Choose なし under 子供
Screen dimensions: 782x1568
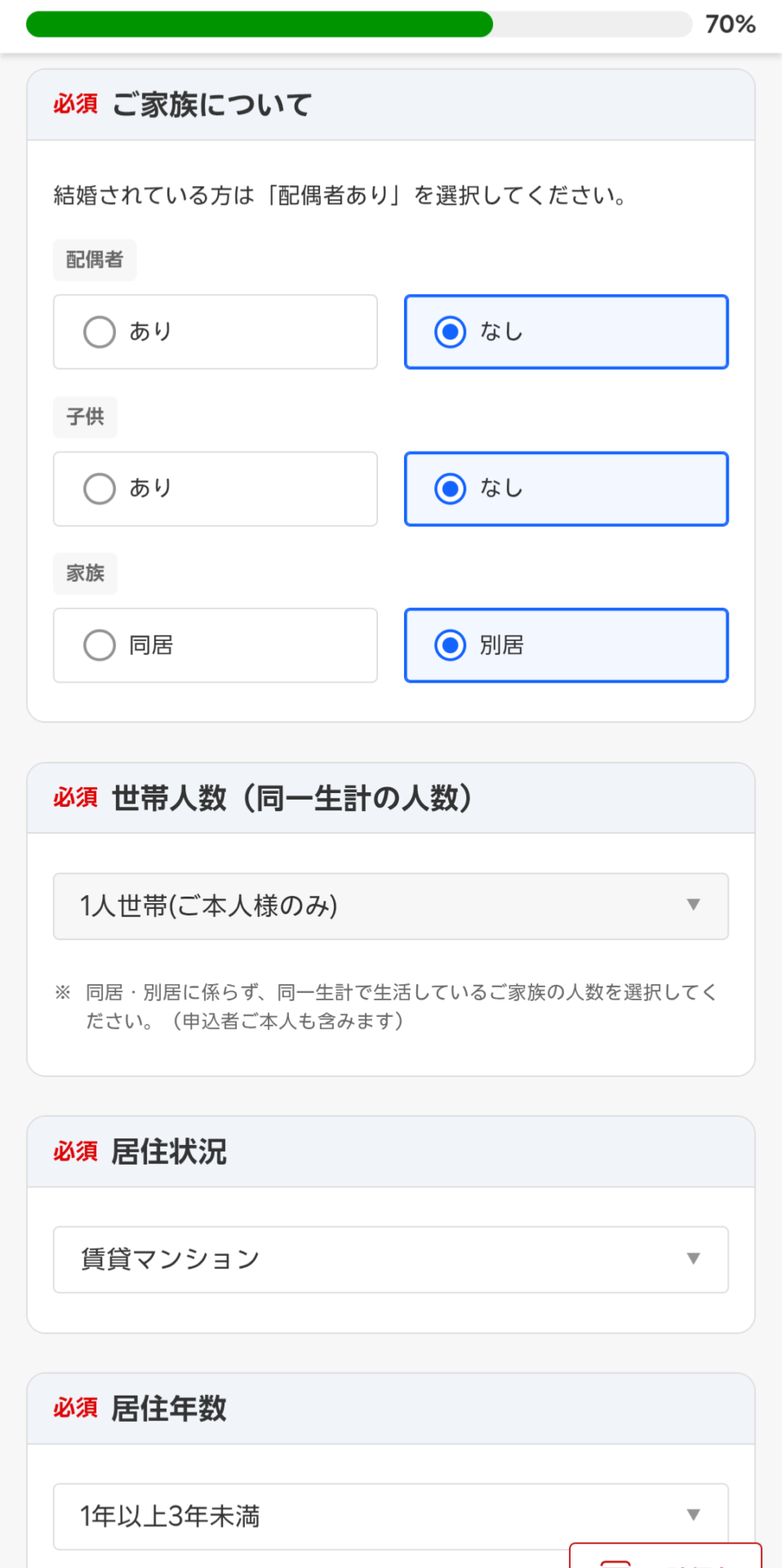(x=567, y=488)
